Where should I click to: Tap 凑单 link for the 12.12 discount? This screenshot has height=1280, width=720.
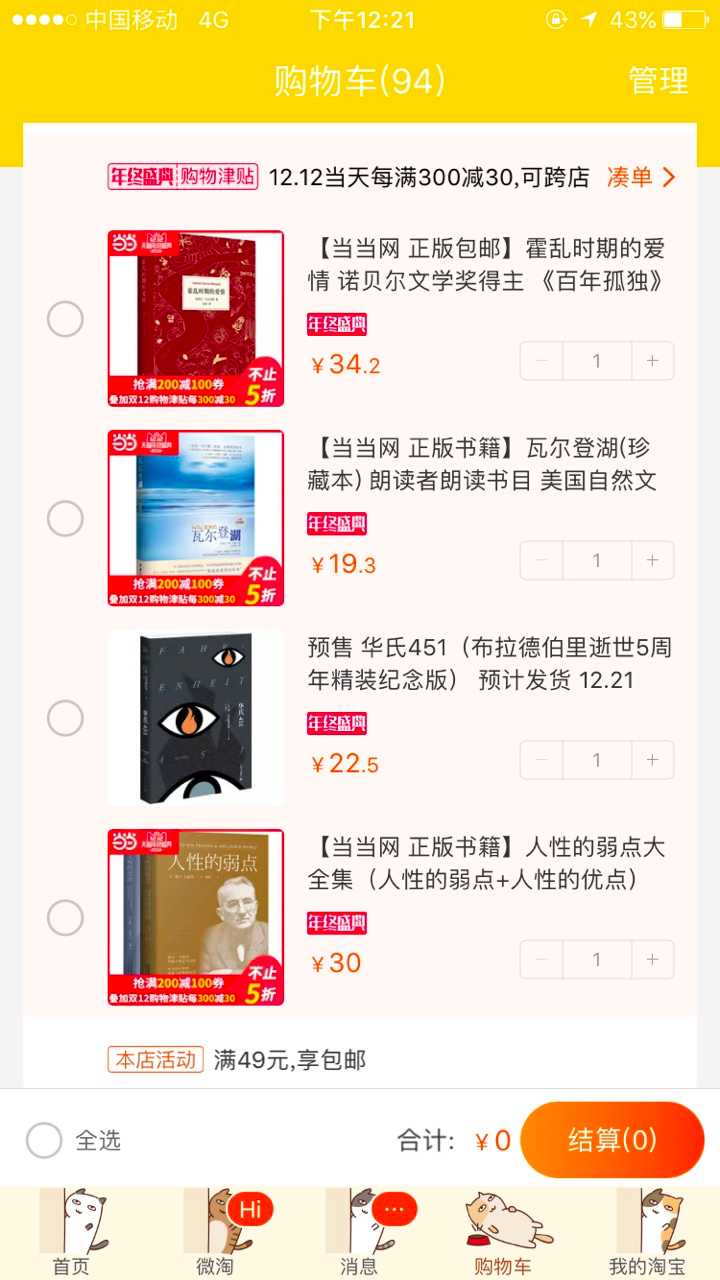(641, 178)
